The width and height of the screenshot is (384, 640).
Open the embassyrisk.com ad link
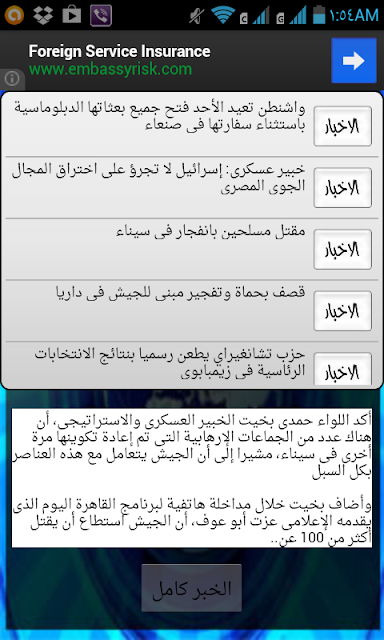coord(110,69)
